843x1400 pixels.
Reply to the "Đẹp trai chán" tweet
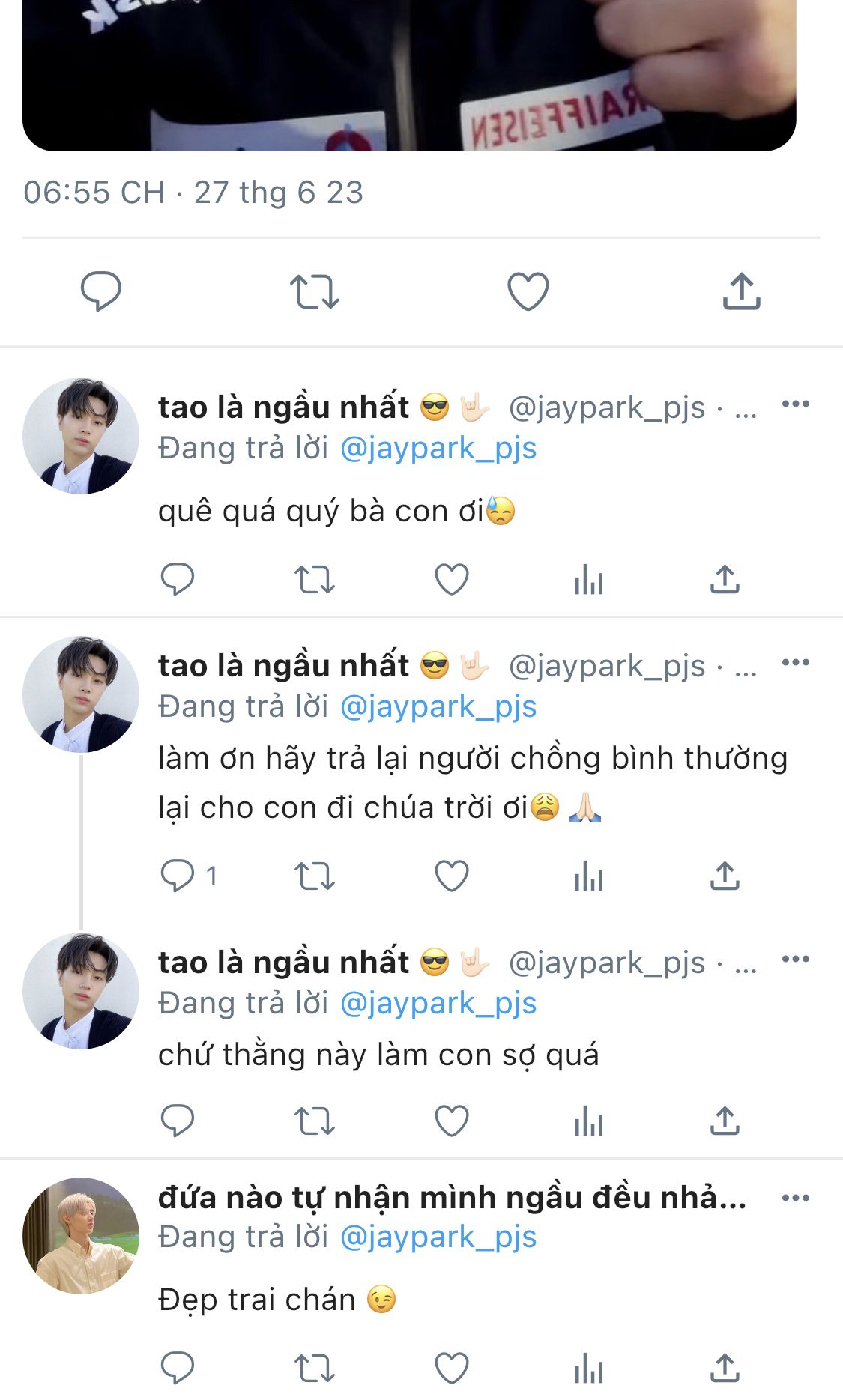pos(178,1369)
